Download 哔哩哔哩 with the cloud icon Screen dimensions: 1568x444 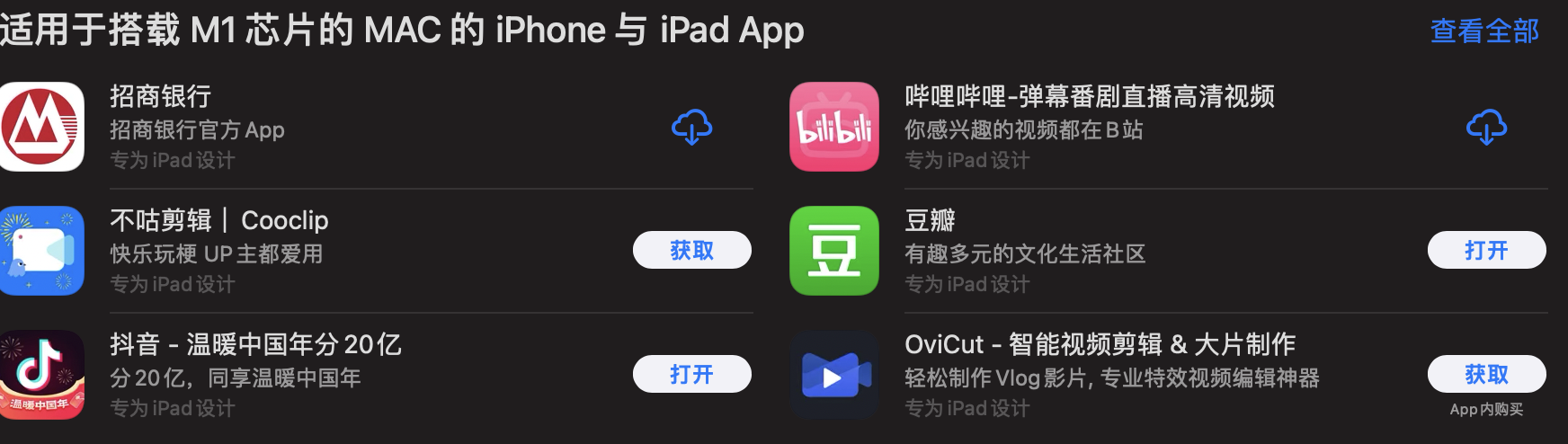click(1486, 127)
